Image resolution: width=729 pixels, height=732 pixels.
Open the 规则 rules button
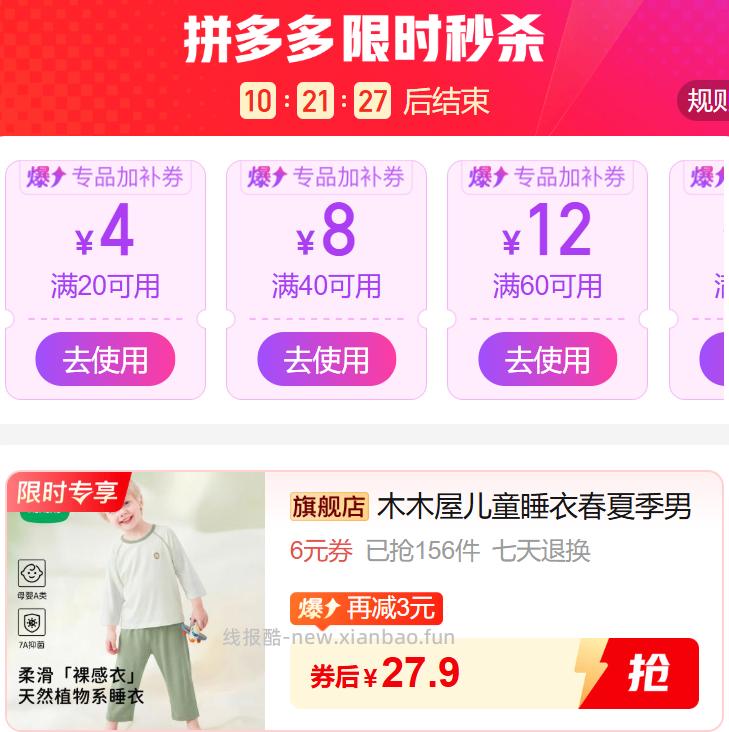click(706, 102)
